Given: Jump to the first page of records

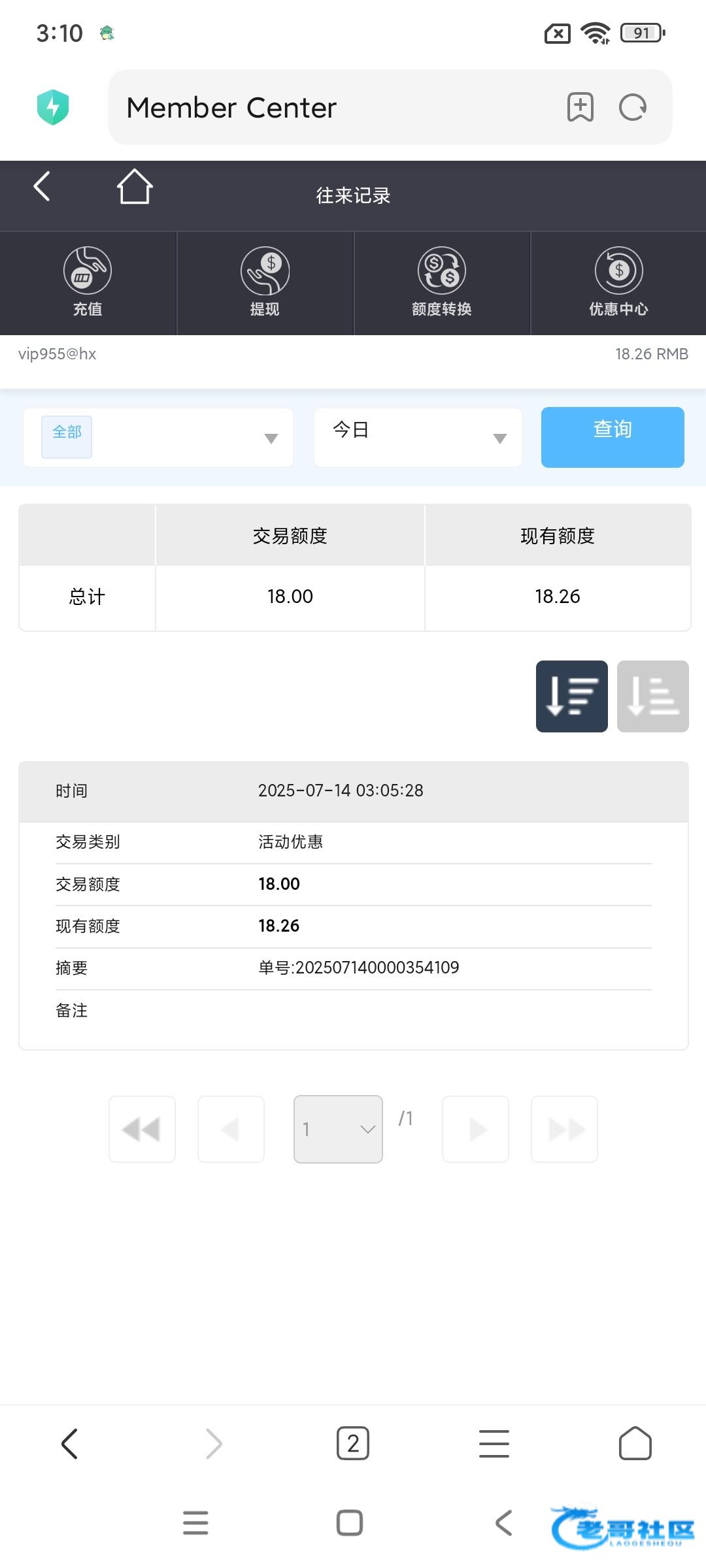Looking at the screenshot, I should point(142,1129).
